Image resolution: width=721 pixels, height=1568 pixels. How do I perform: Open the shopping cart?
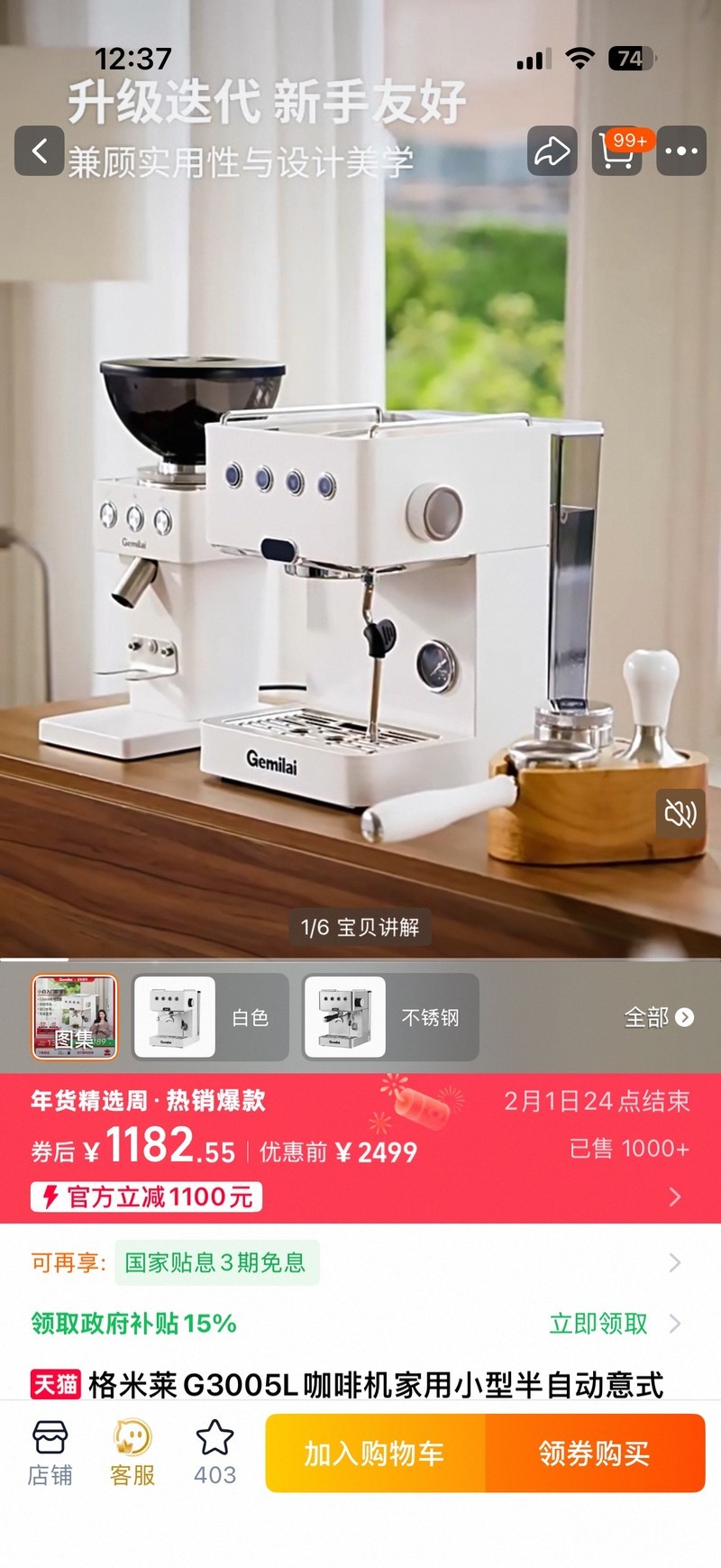pos(617,151)
